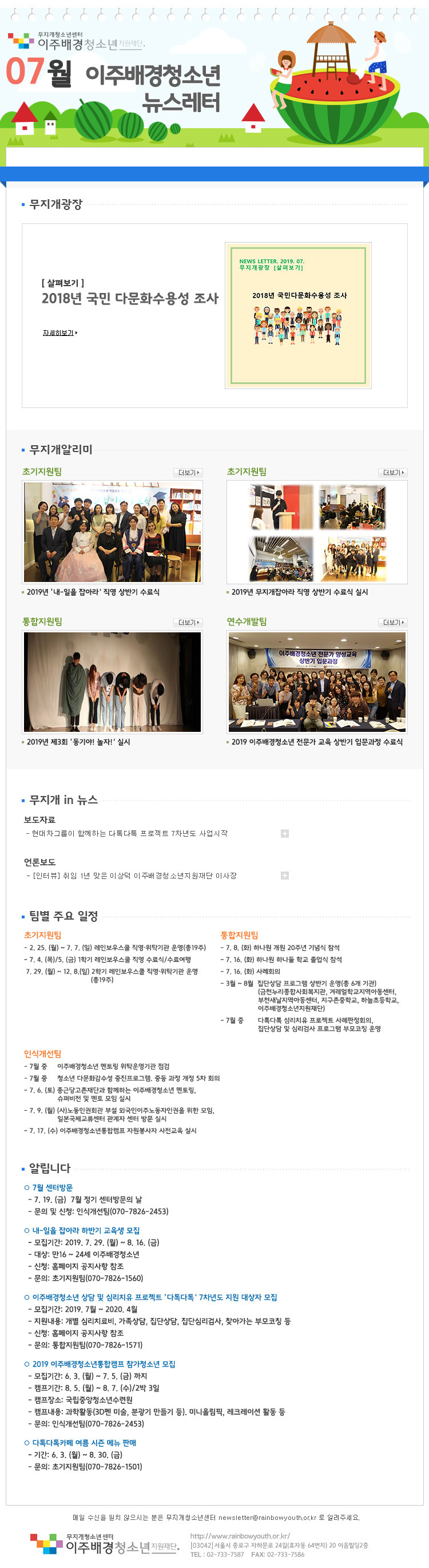The width and height of the screenshot is (429, 1568).
Task: Open the 자세히보기 link for 다문화수용성 조사
Action: click(x=59, y=332)
